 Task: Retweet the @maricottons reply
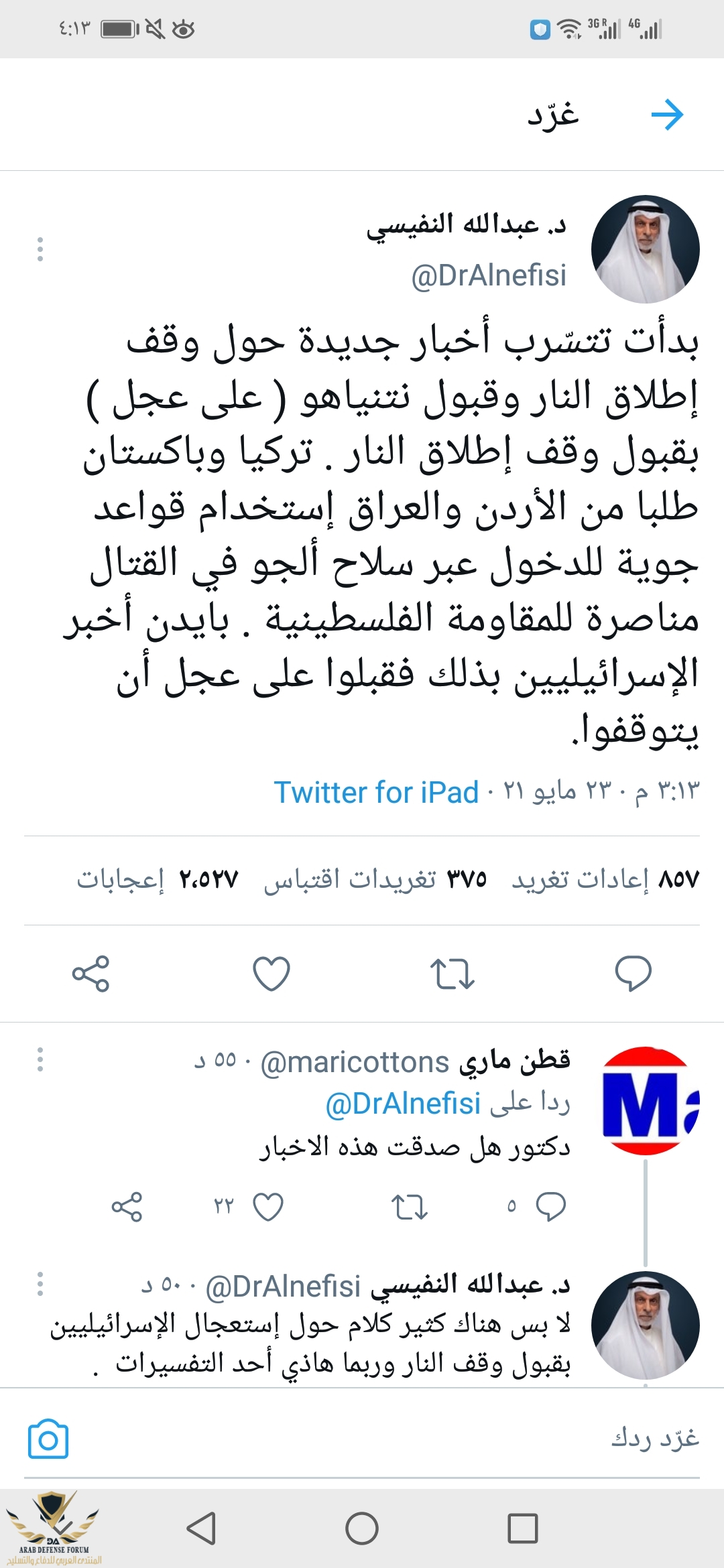pyautogui.click(x=409, y=1207)
